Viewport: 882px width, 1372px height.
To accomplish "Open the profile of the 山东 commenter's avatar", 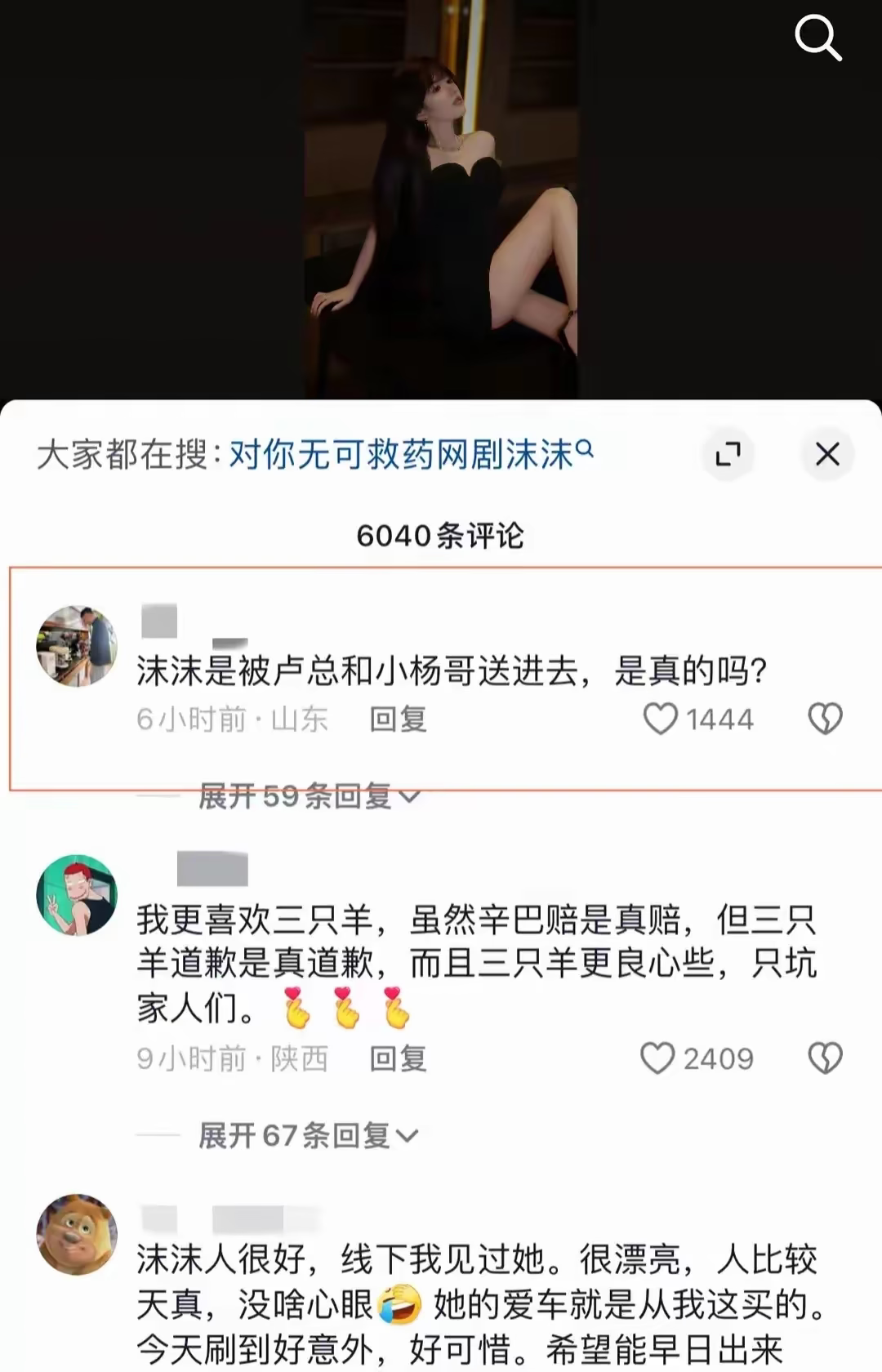I will (78, 646).
